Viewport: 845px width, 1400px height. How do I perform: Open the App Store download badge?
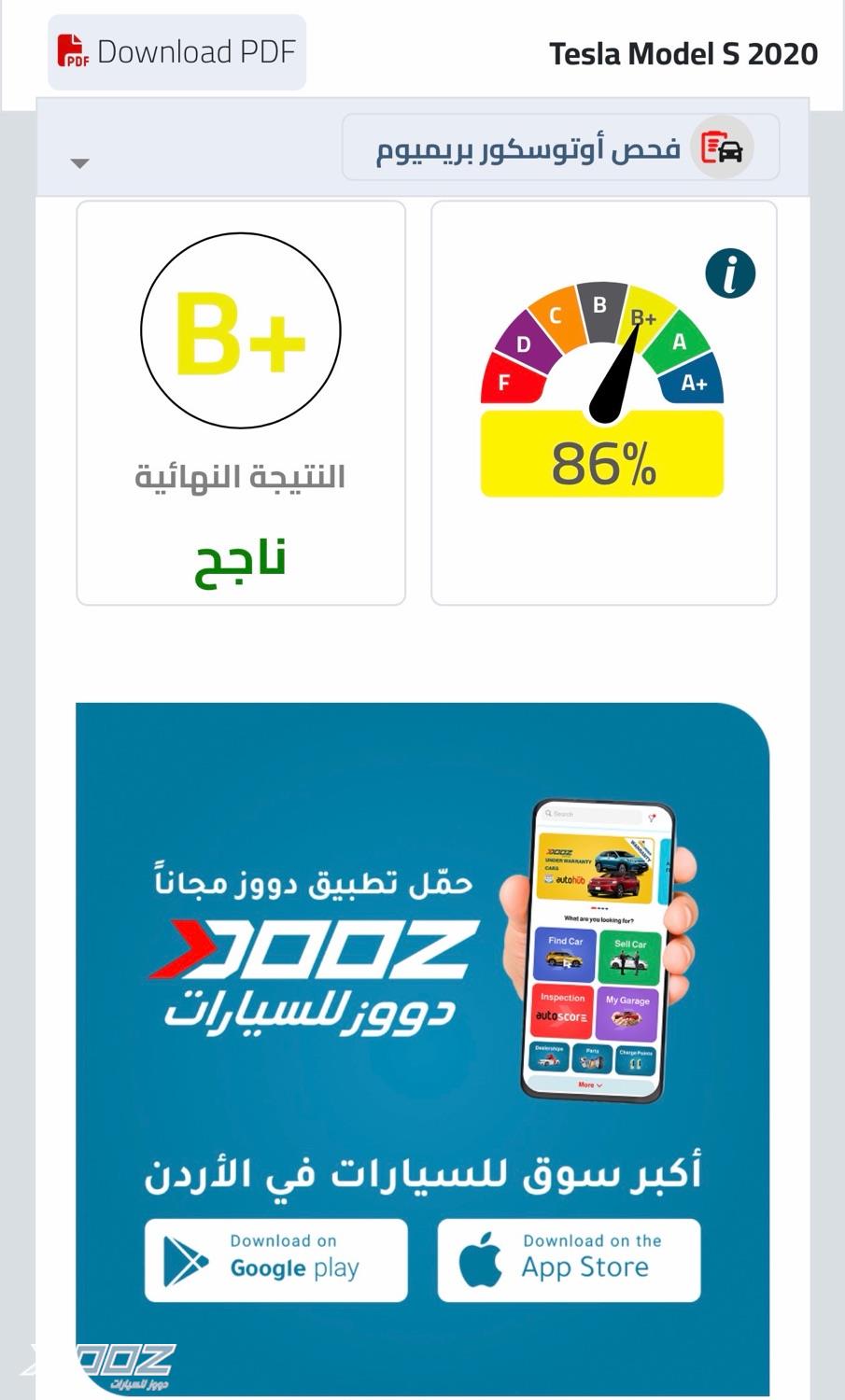[x=569, y=1259]
